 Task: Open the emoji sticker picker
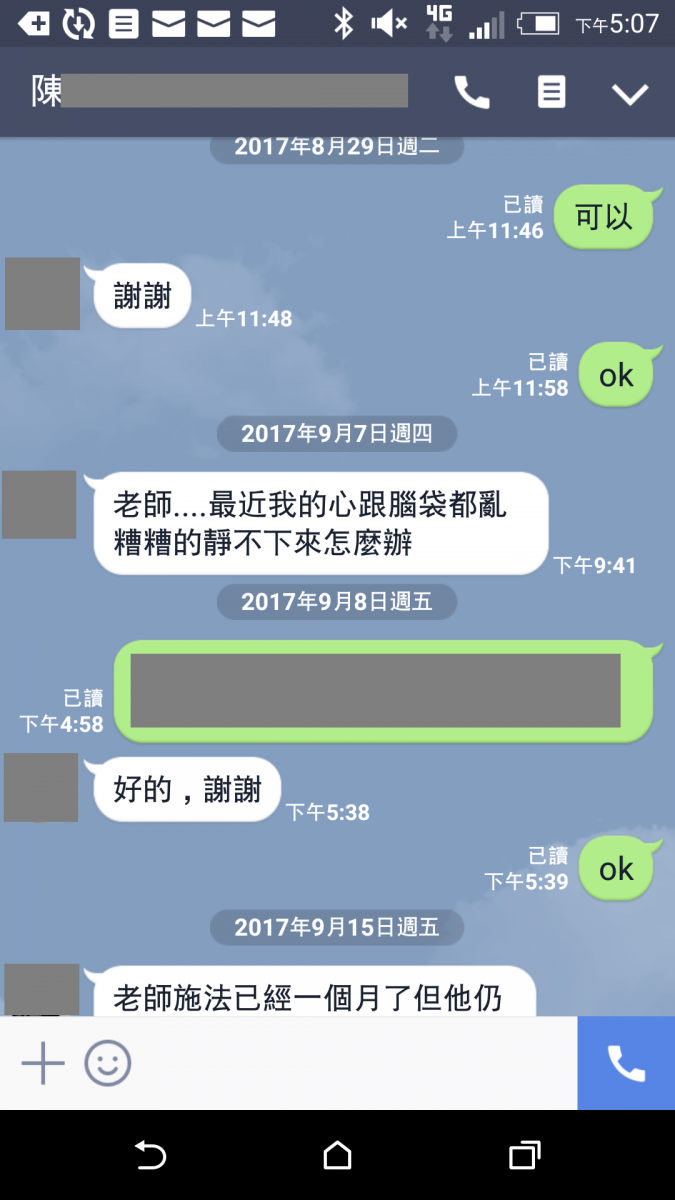(x=108, y=1063)
